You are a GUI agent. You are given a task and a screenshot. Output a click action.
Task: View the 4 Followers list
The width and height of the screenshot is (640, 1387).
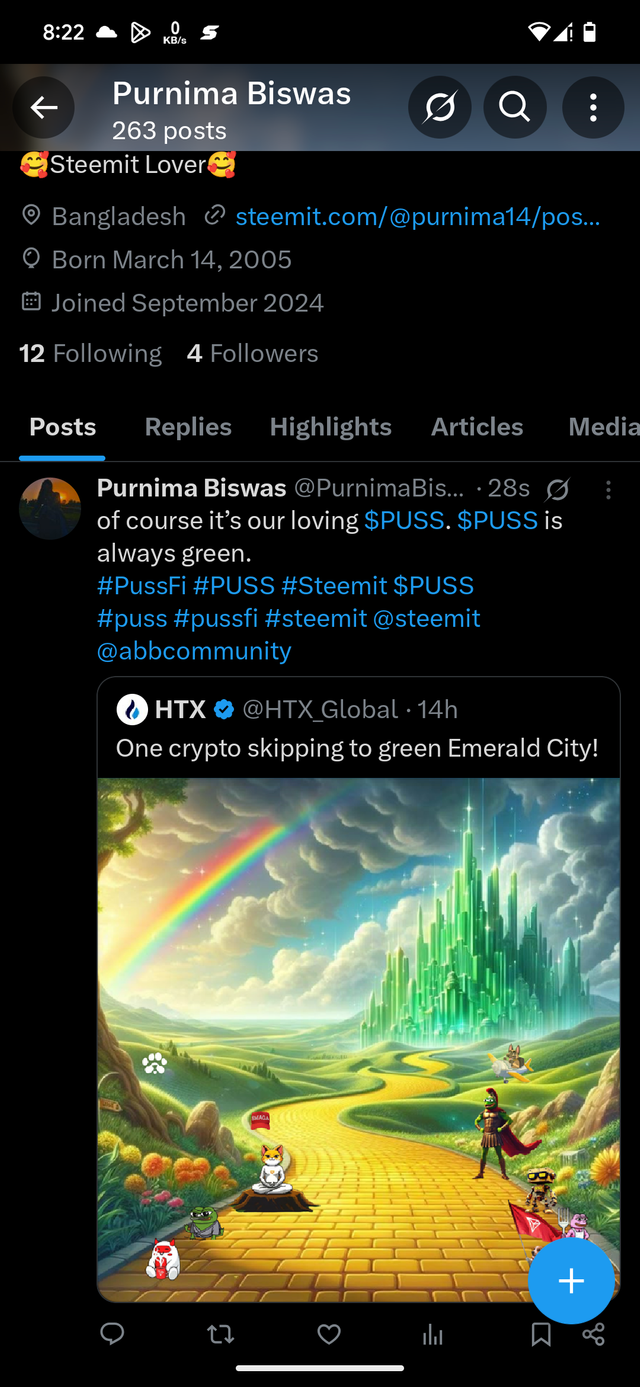click(252, 353)
